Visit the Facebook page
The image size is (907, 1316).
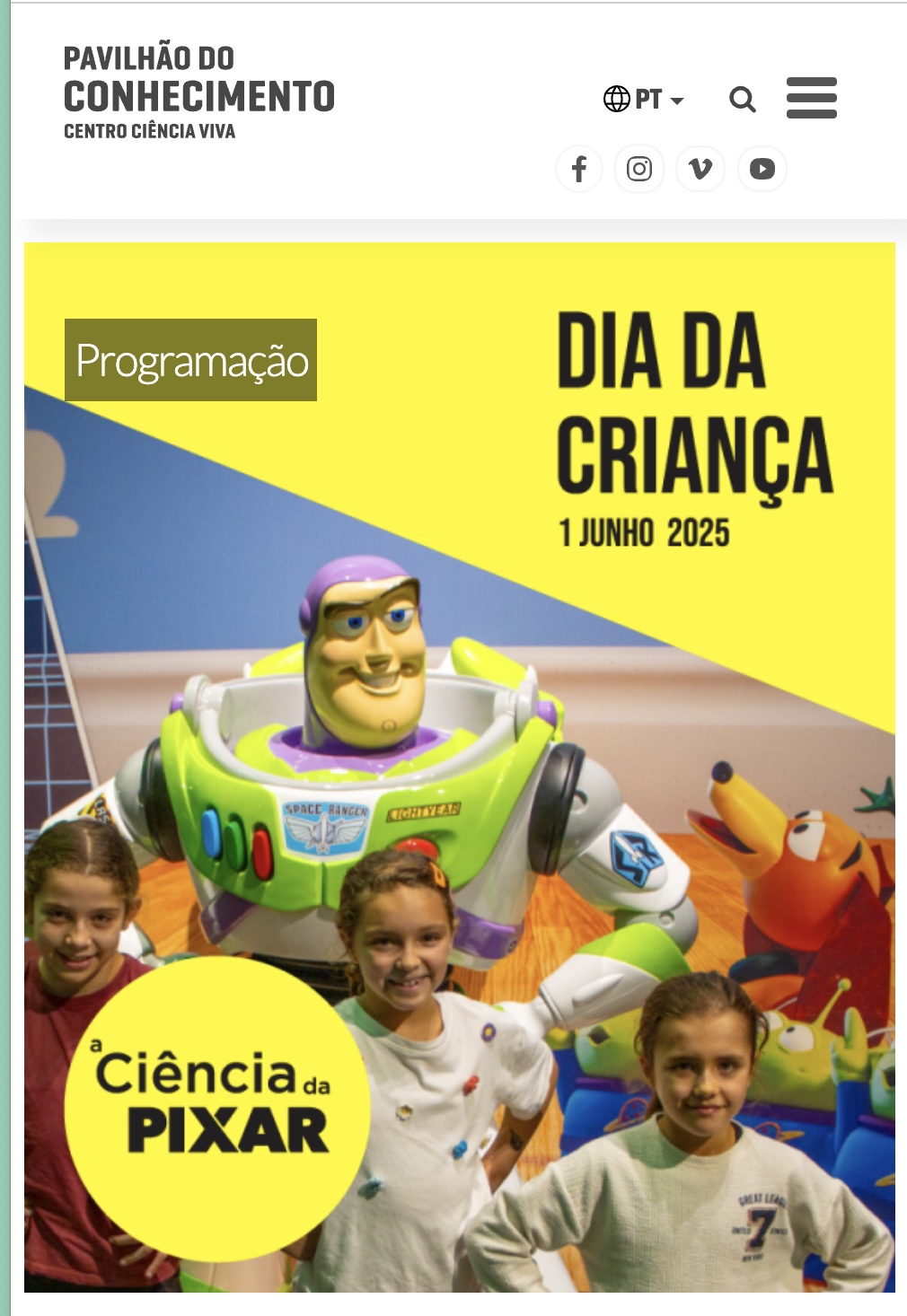(579, 169)
